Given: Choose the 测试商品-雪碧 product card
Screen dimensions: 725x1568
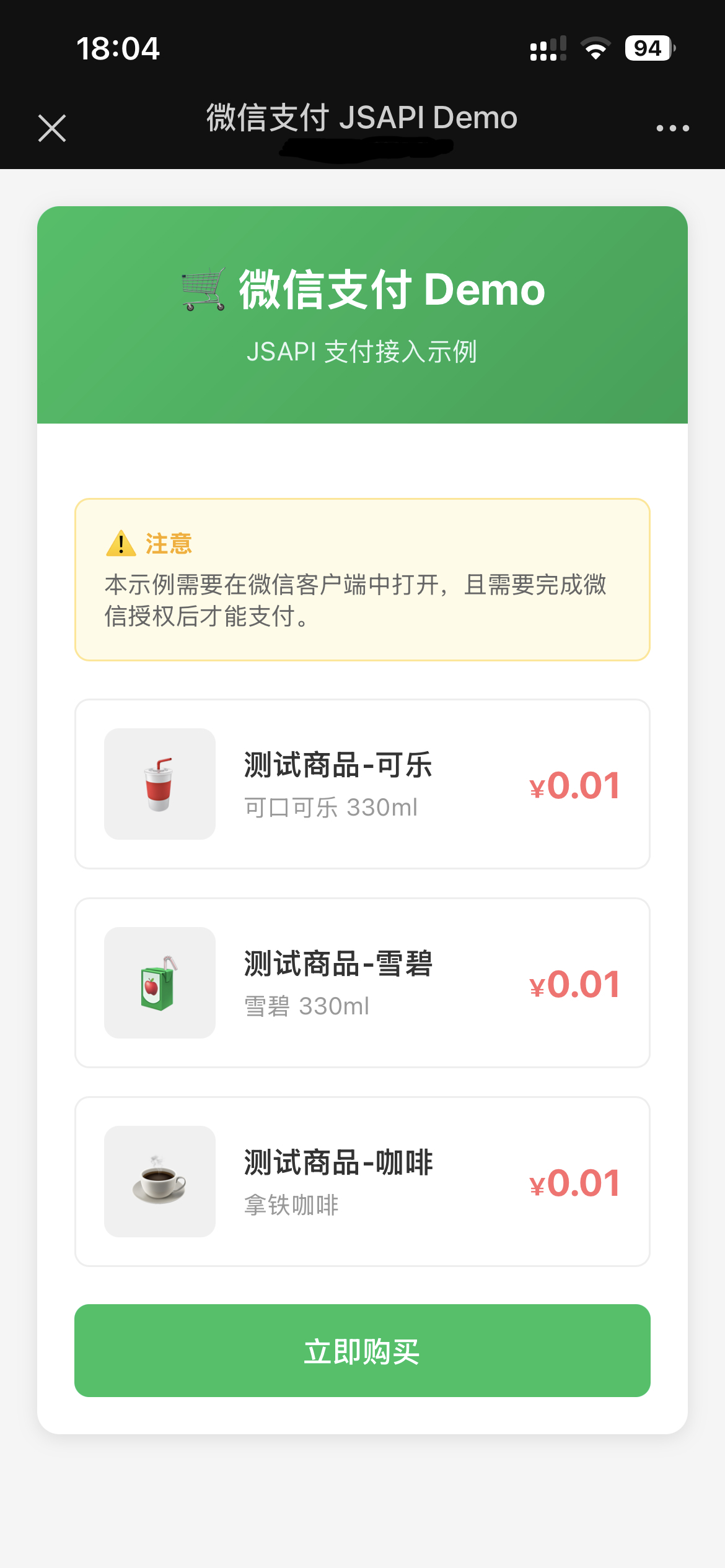Looking at the screenshot, I should (362, 983).
